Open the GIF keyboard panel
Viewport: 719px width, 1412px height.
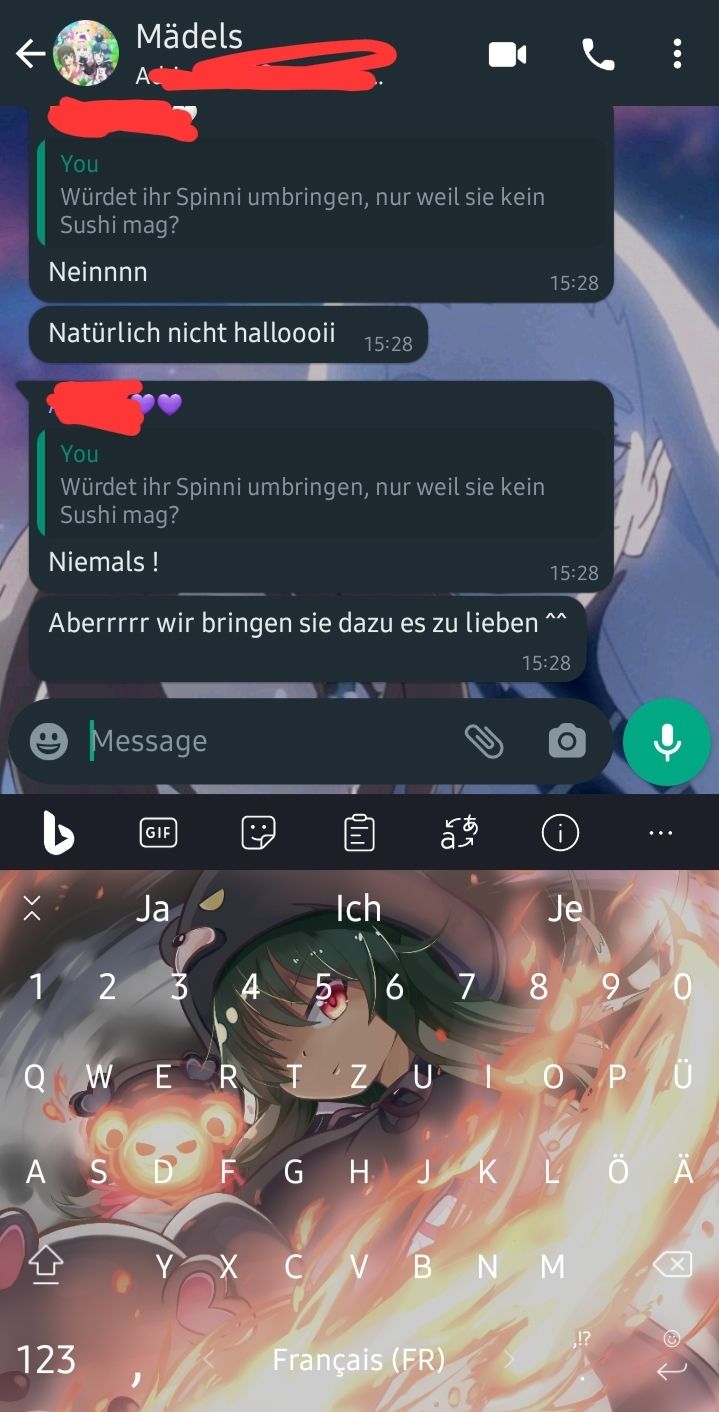pos(158,832)
